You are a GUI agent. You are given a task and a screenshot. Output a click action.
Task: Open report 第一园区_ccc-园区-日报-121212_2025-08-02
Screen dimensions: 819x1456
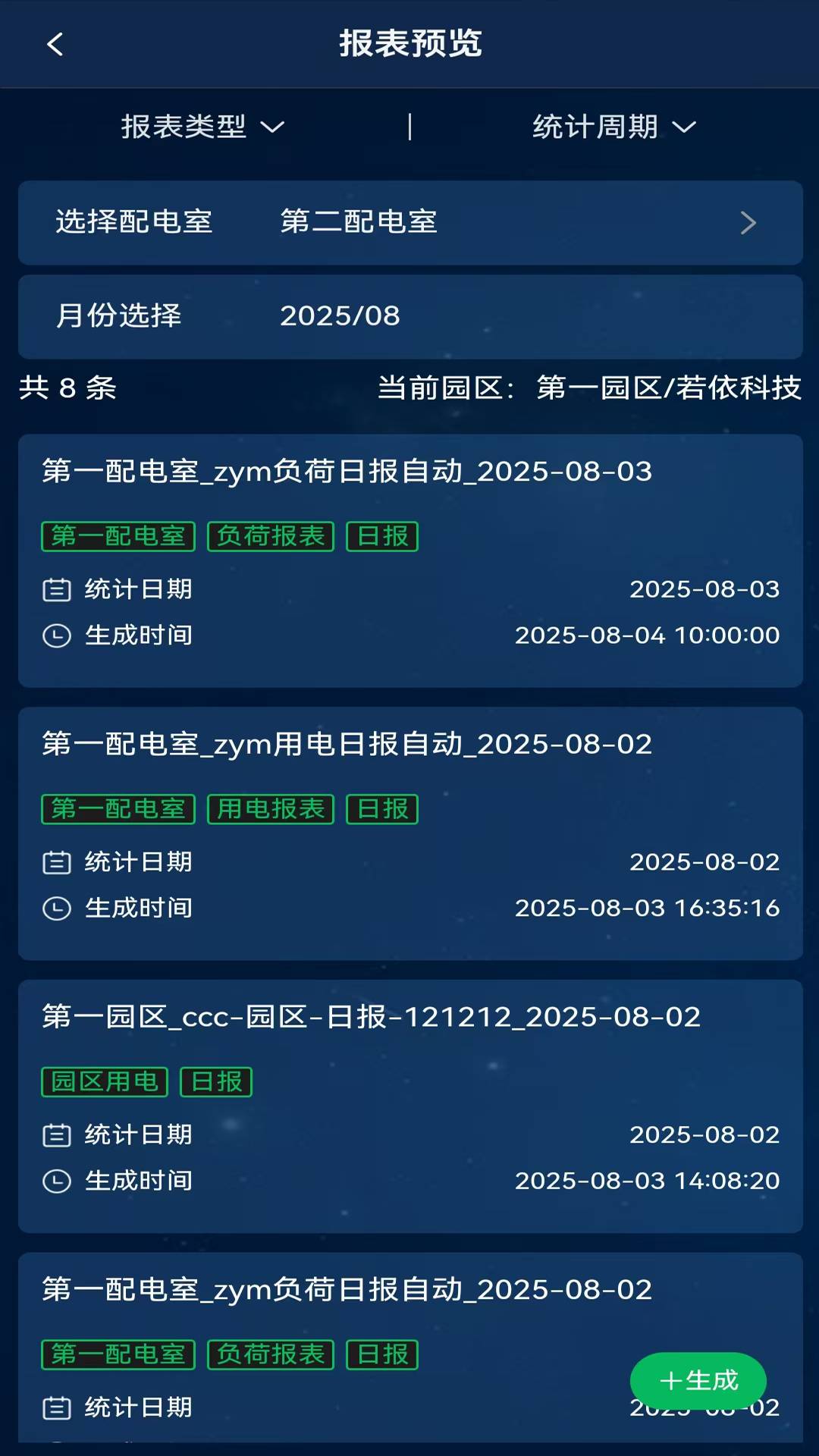(x=371, y=1017)
